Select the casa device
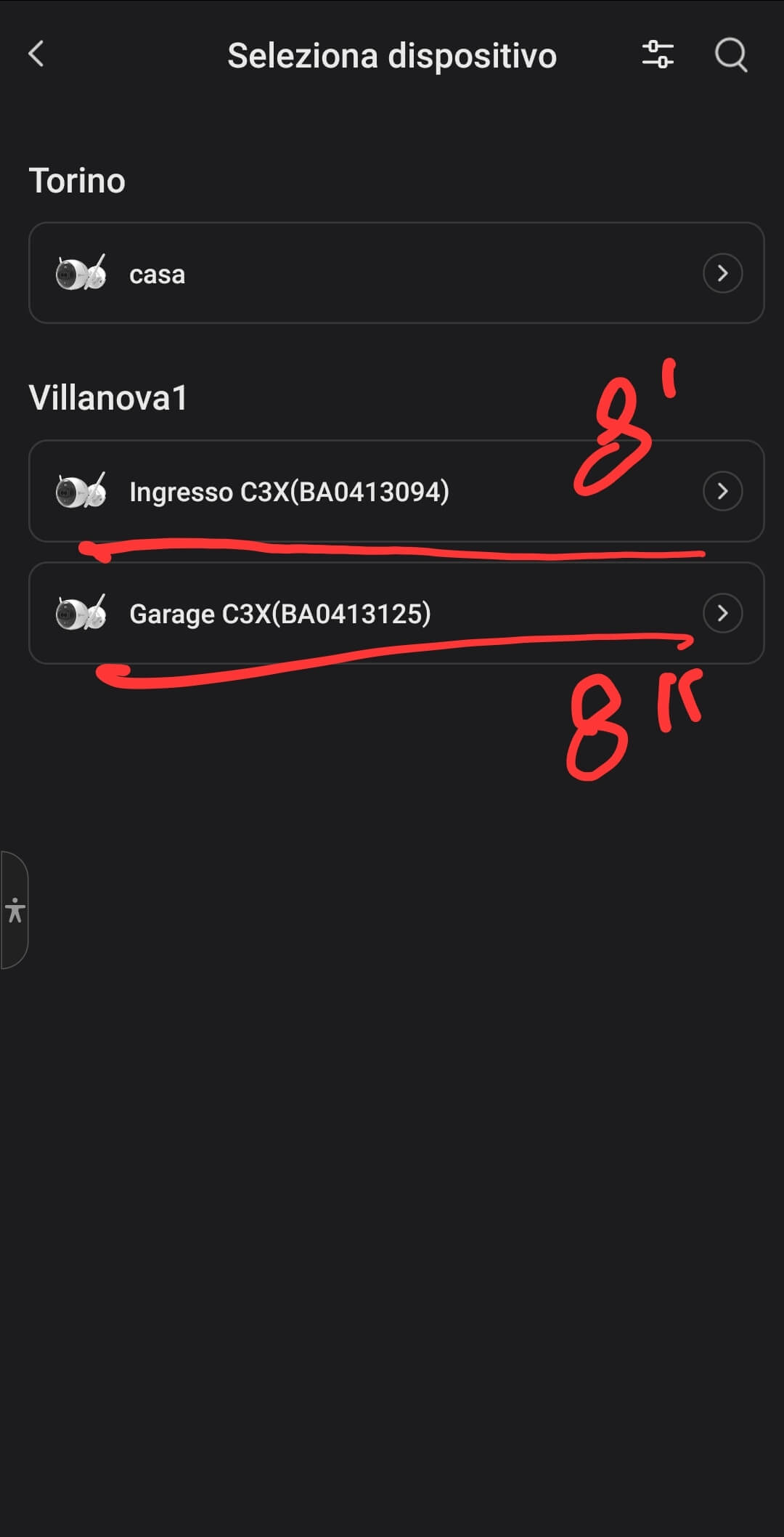Screen dimensions: 784x1537 click(396, 273)
